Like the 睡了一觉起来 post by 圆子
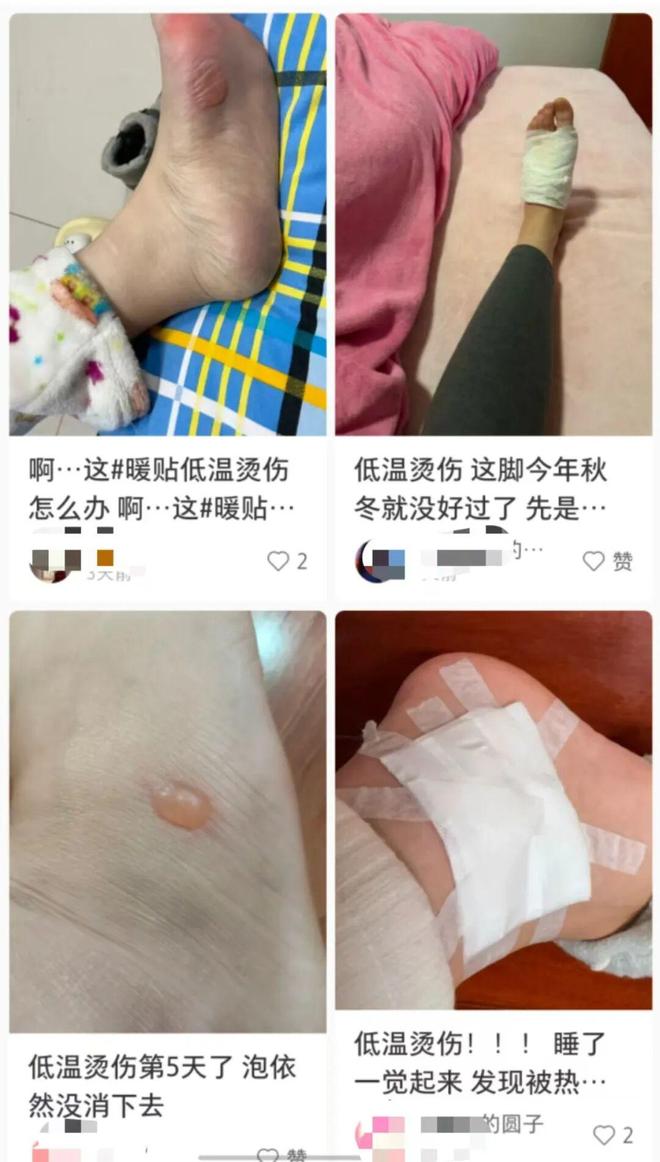 [x=604, y=1135]
